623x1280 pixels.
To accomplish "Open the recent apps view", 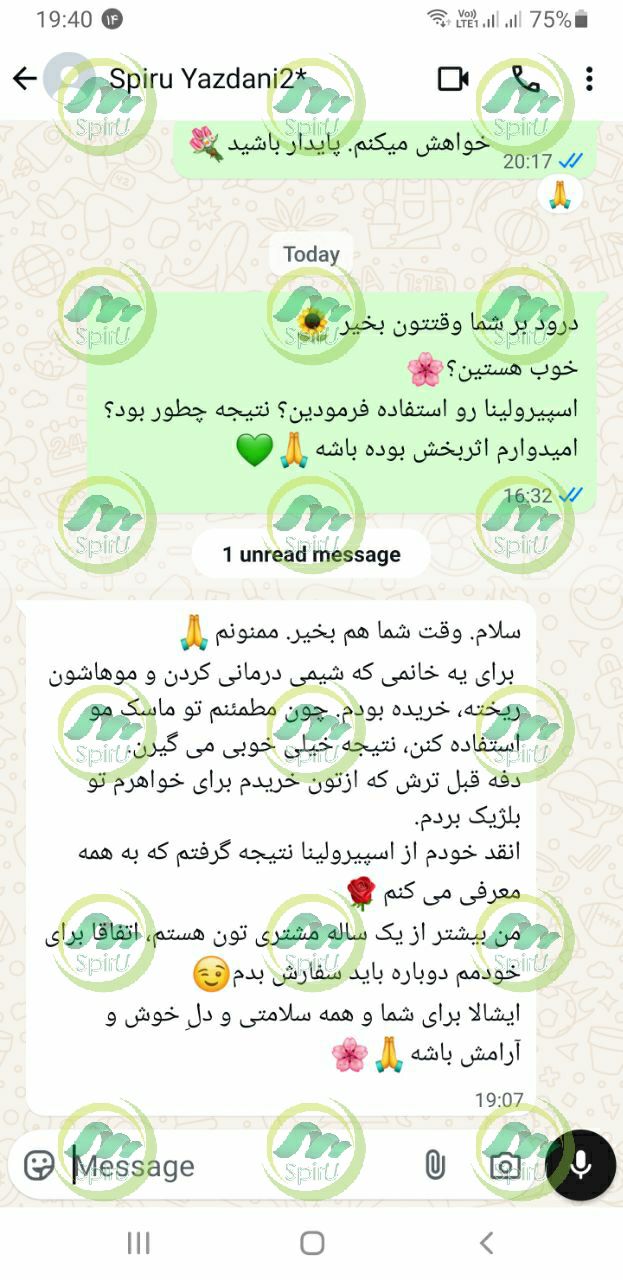I will coord(138,1243).
